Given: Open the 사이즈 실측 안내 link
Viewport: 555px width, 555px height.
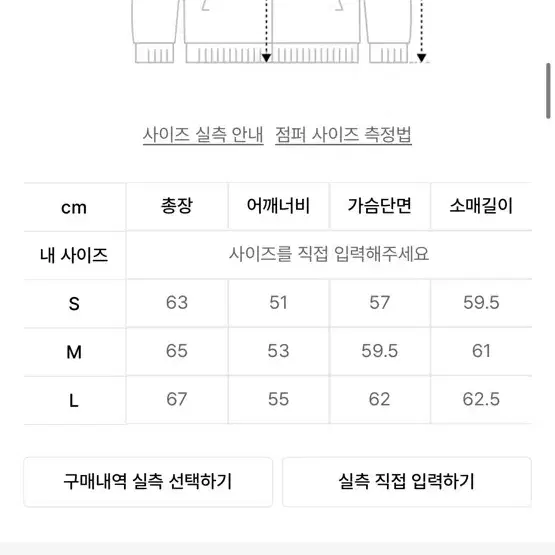Looking at the screenshot, I should (203, 135).
